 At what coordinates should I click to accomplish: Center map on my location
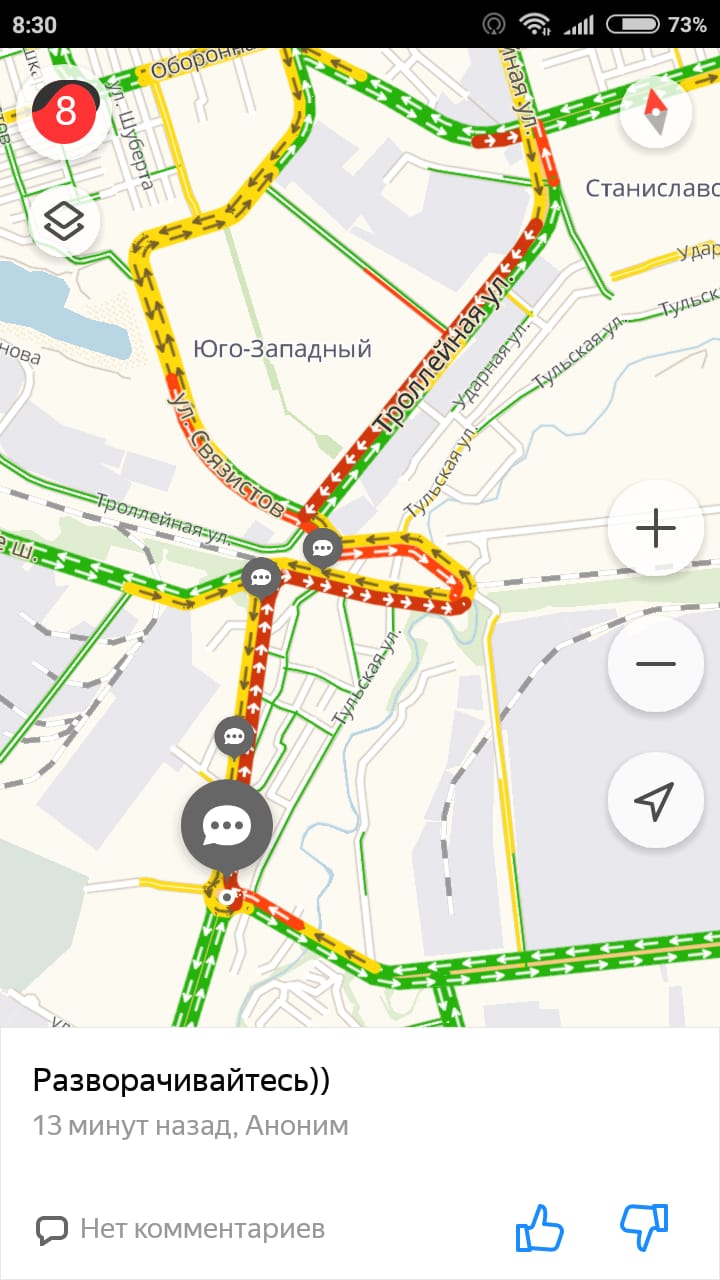(x=656, y=800)
